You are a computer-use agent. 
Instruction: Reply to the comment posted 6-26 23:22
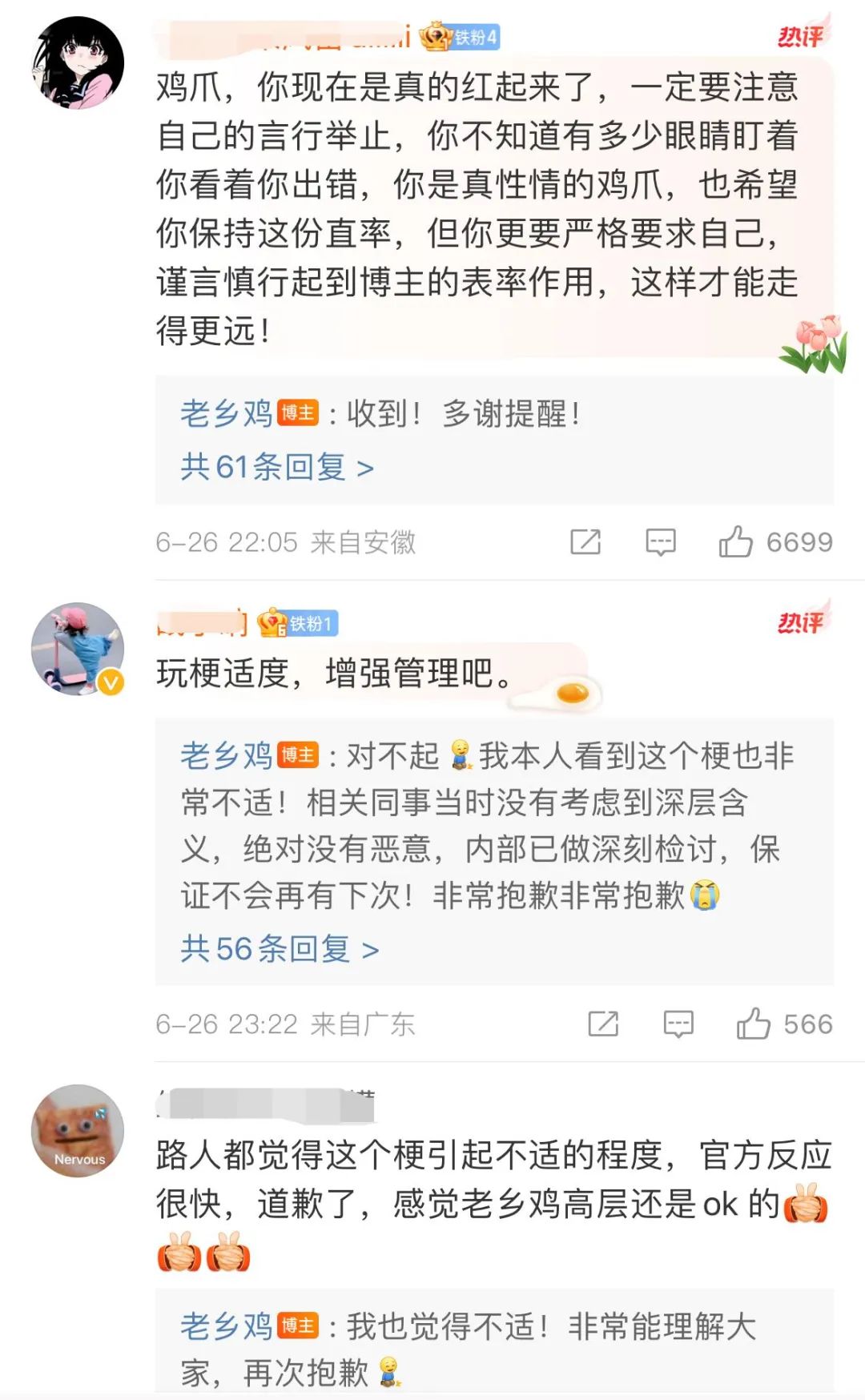(x=678, y=1024)
